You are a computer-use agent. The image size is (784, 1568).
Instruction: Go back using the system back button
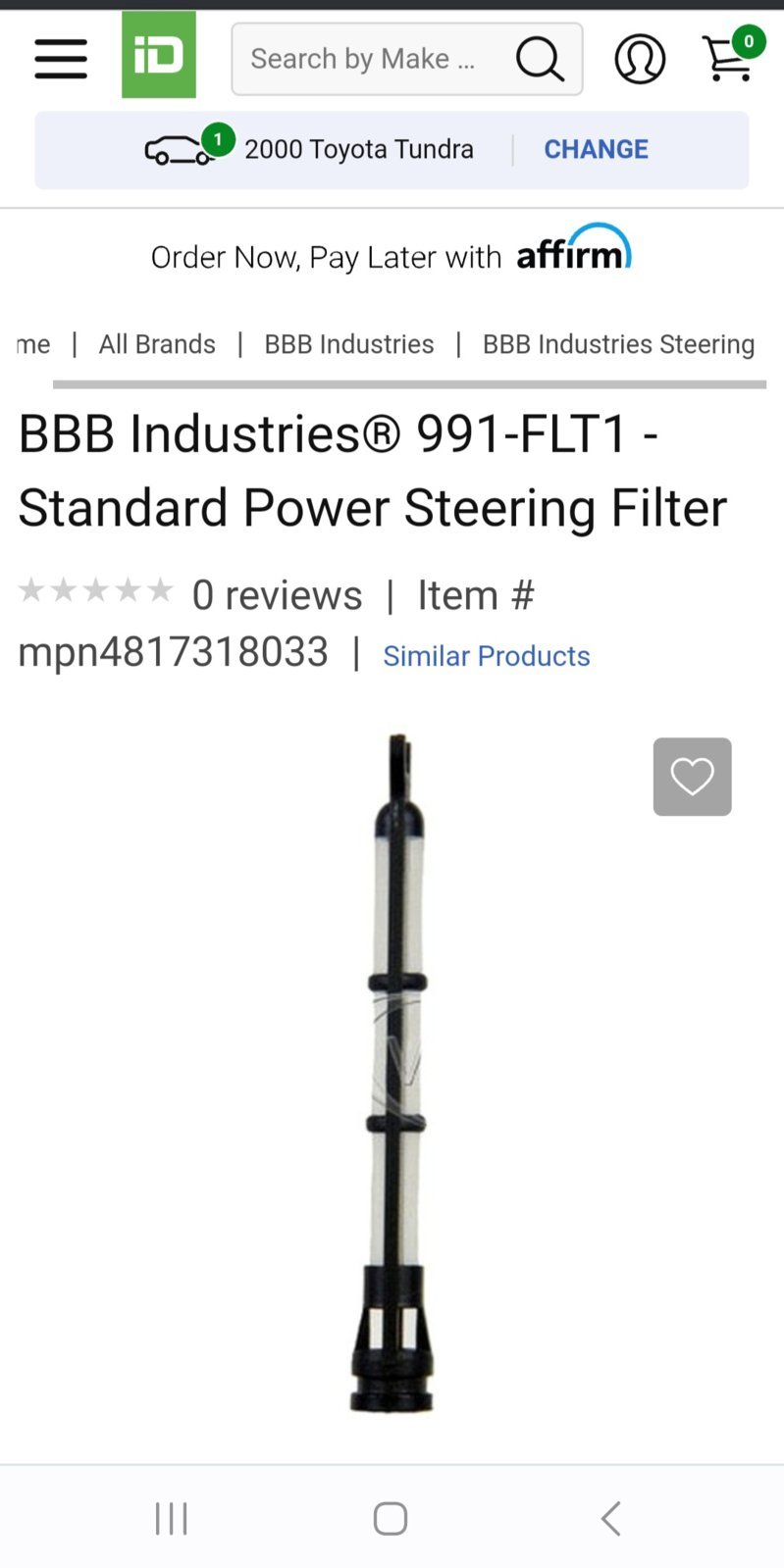click(610, 1518)
